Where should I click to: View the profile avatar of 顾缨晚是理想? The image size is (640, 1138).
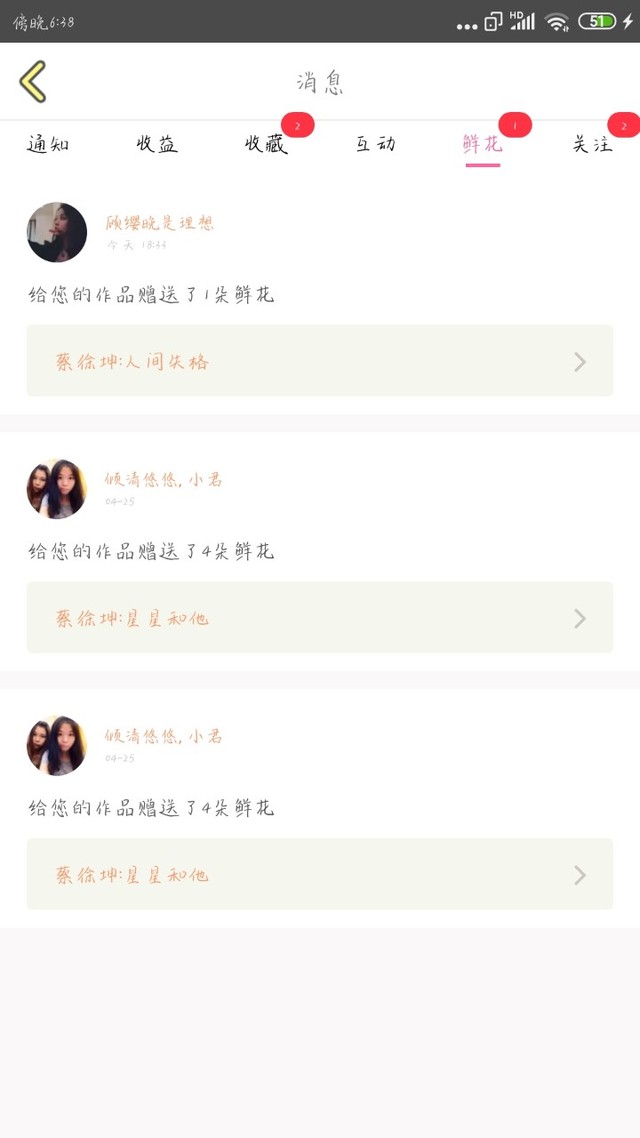(57, 232)
